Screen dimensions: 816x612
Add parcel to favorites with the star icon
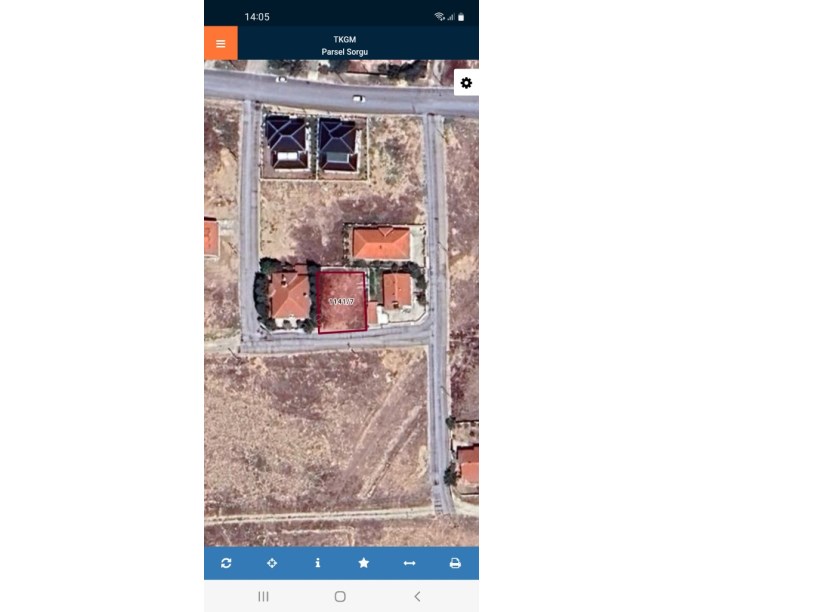coord(363,563)
